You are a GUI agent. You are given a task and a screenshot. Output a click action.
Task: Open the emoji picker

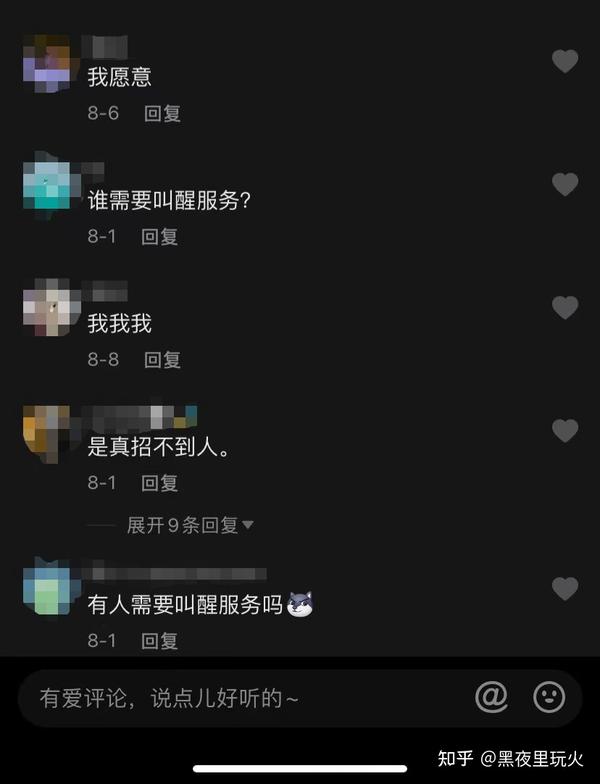[x=549, y=697]
